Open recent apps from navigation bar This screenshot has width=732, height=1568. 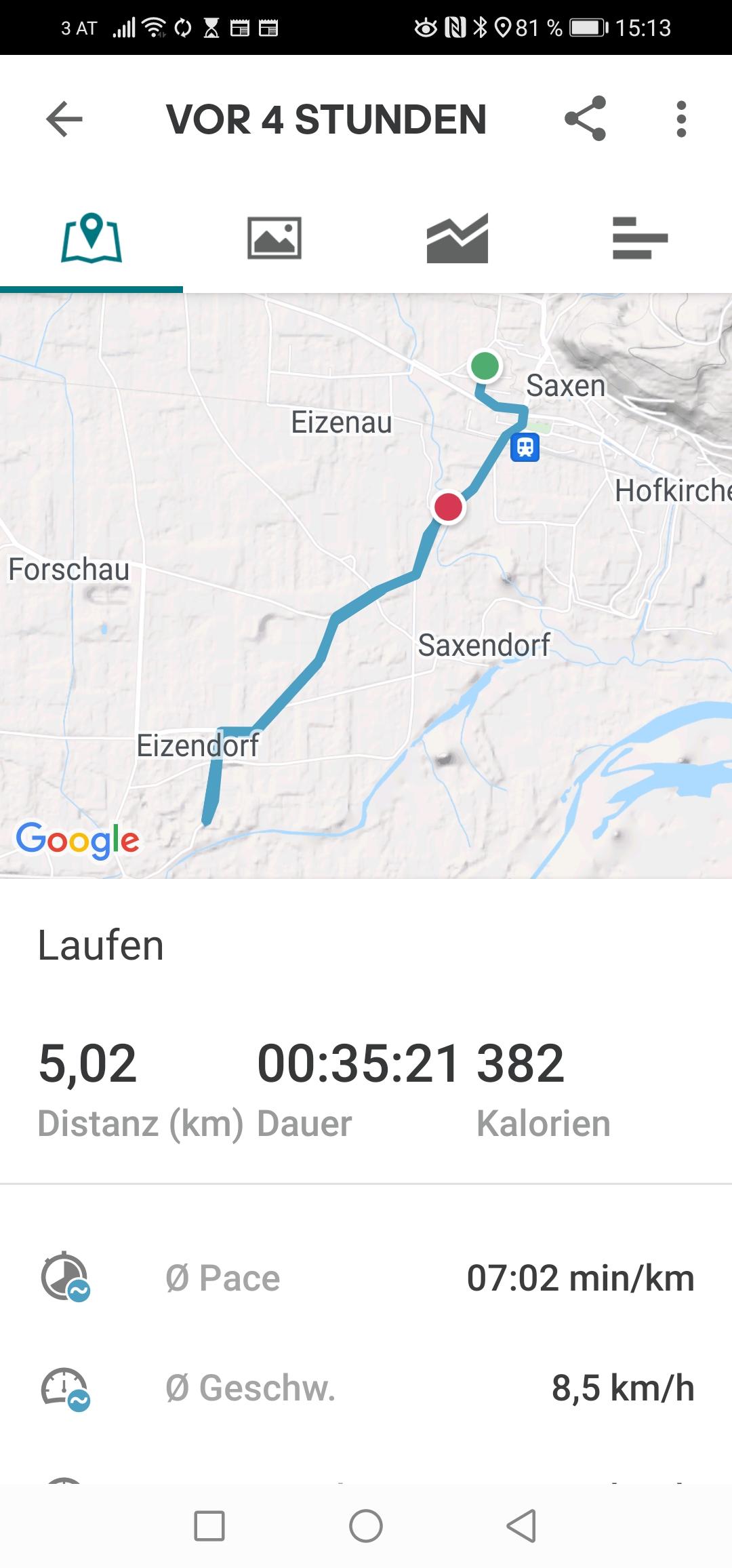click(209, 1526)
